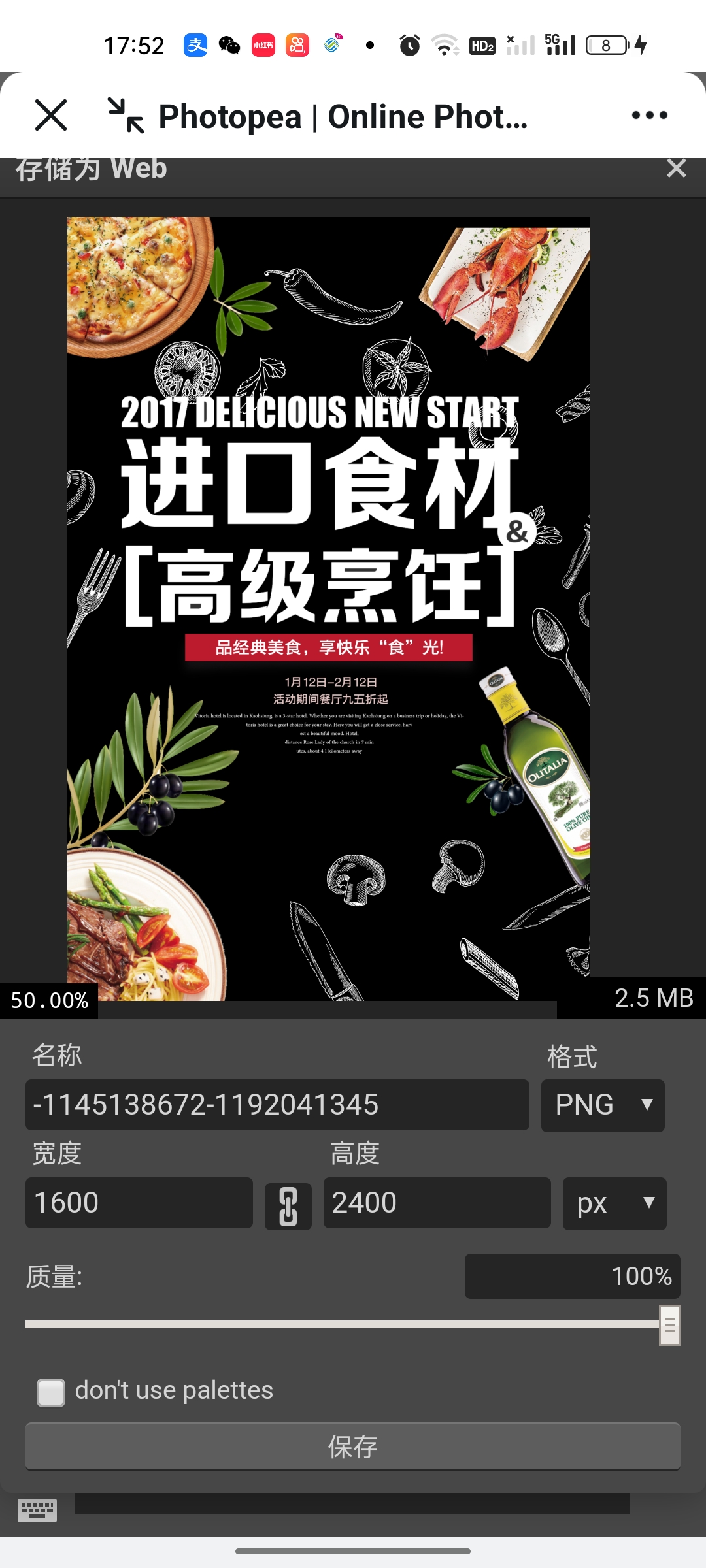Edit the width value 1600
This screenshot has width=706, height=1568.
(x=139, y=1203)
